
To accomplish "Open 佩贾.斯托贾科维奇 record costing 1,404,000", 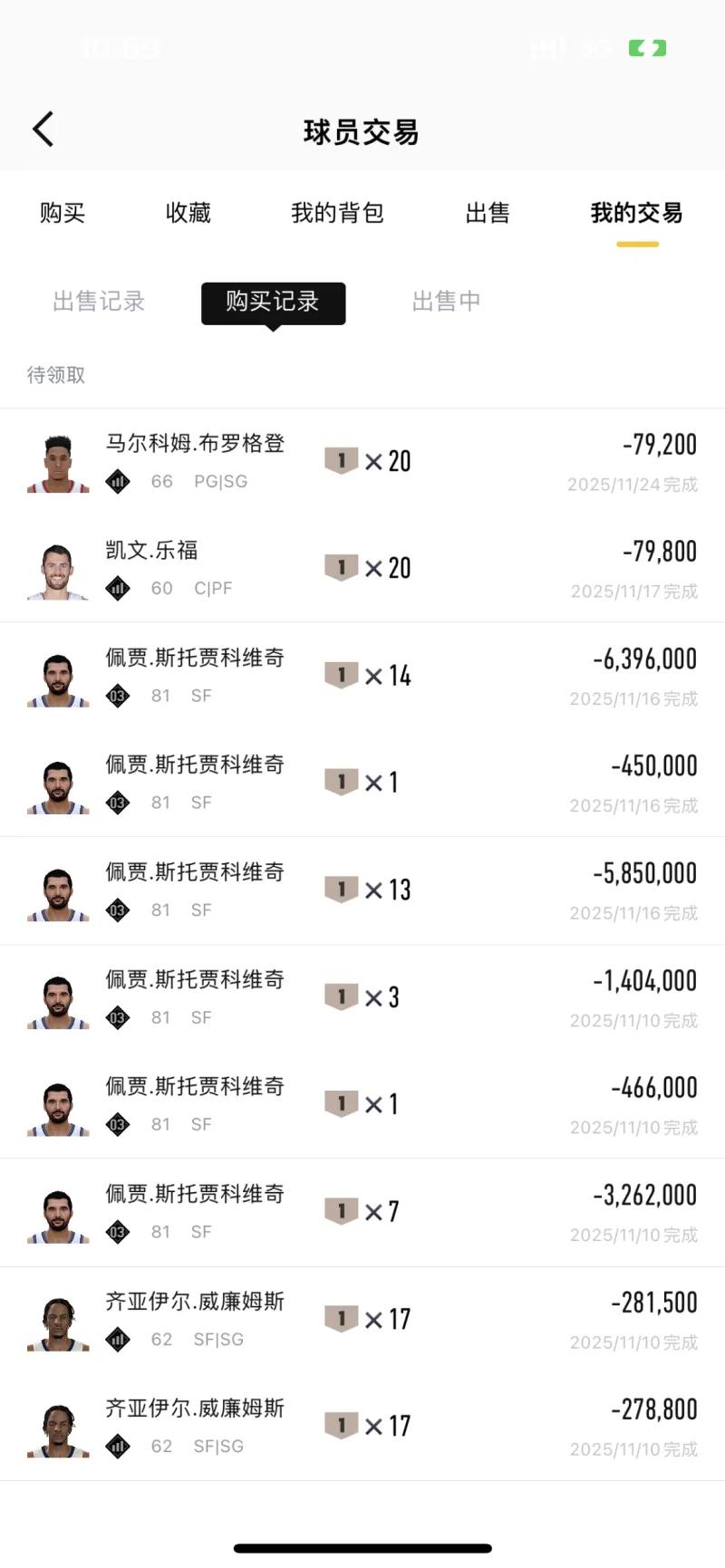I will click(362, 997).
